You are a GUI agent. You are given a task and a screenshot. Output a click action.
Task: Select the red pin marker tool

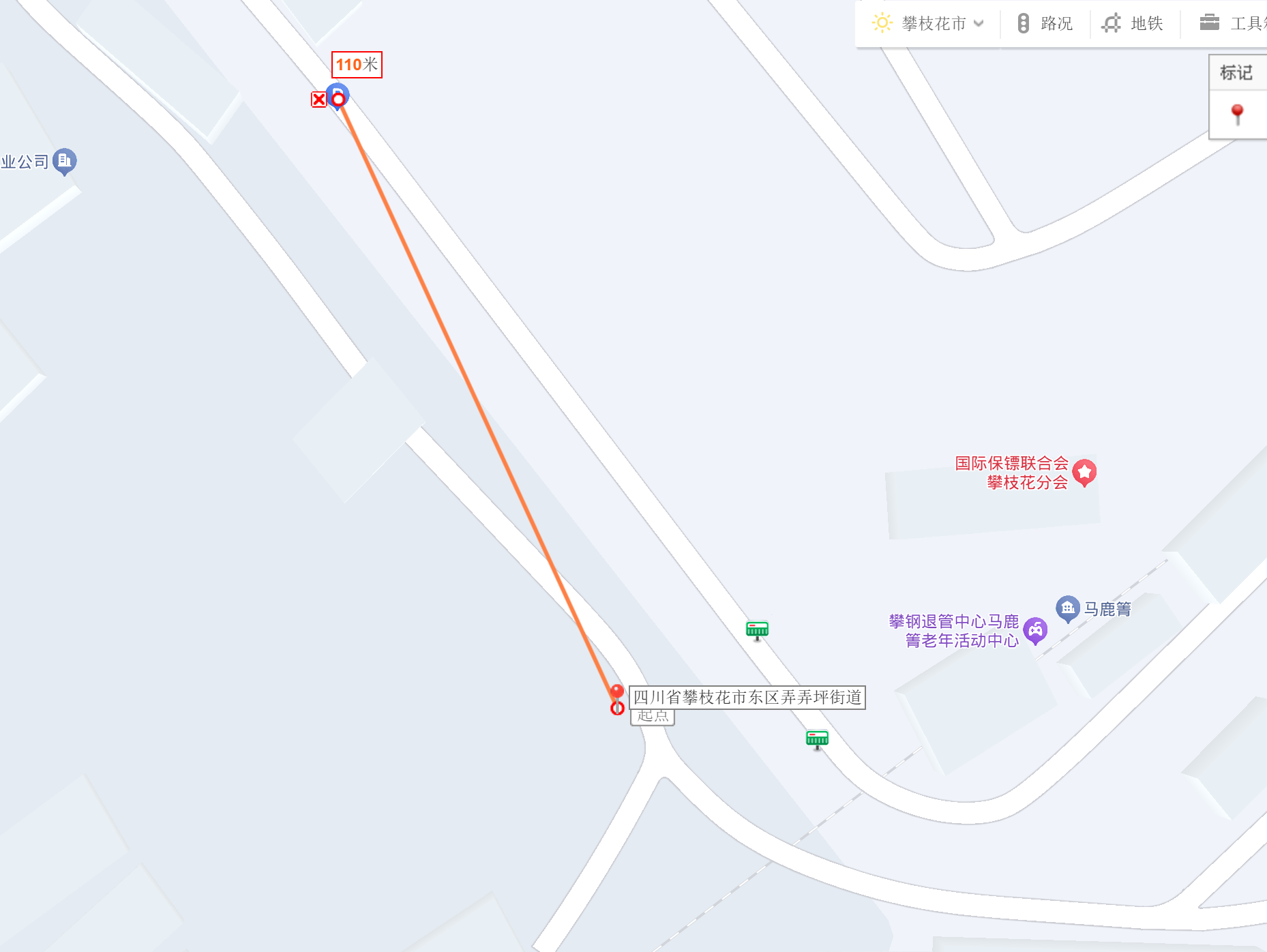point(1237,114)
